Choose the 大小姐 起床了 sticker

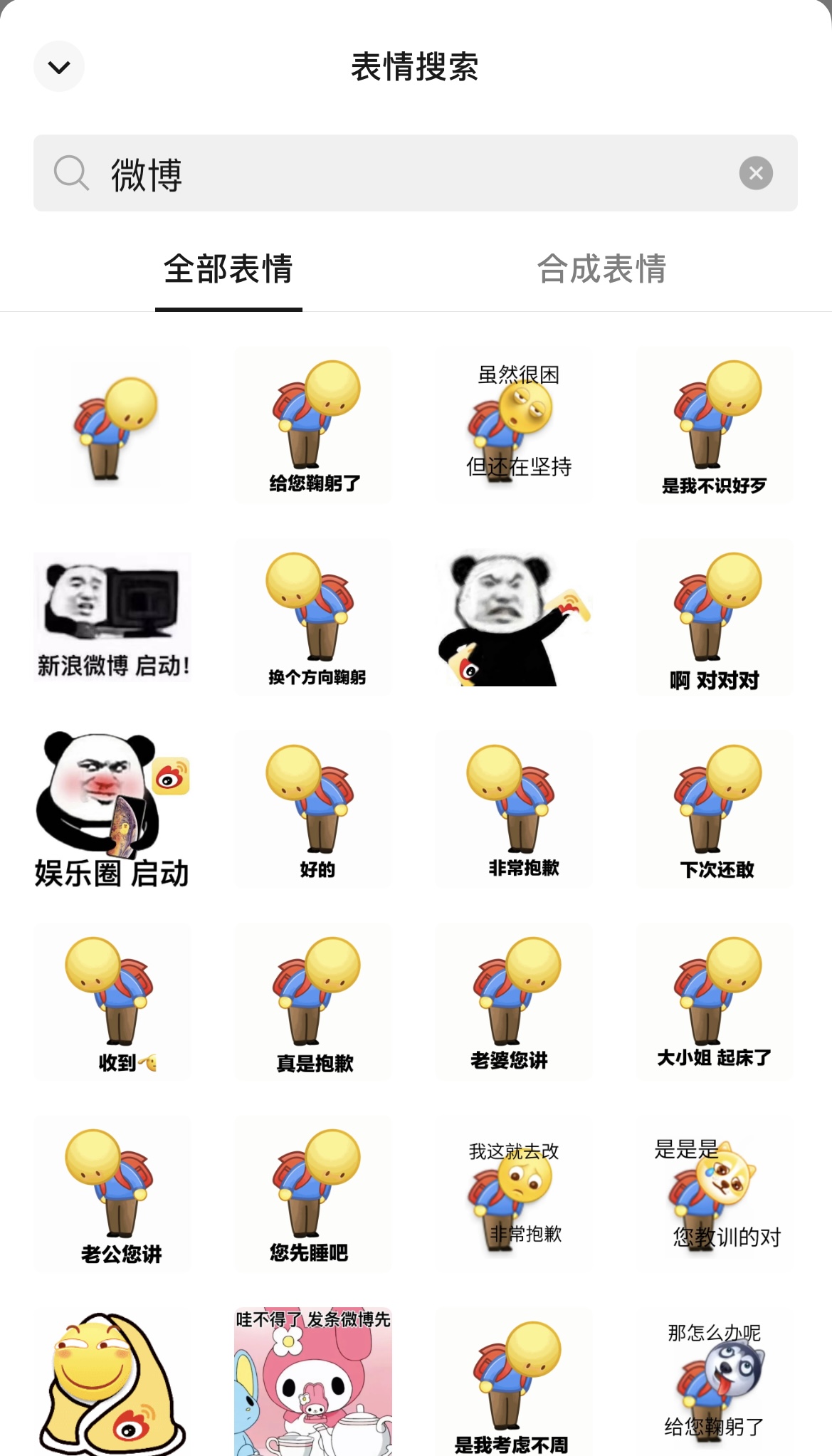[715, 1002]
